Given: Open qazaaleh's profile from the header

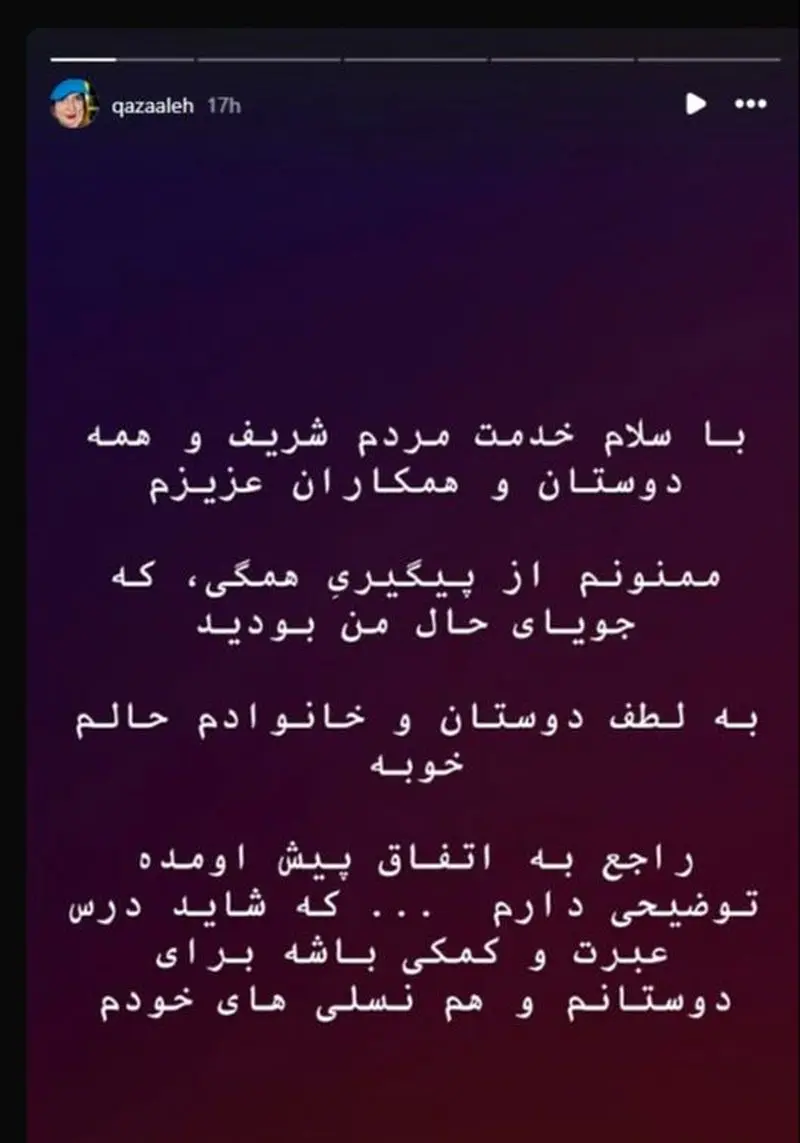Looking at the screenshot, I should coord(150,103).
